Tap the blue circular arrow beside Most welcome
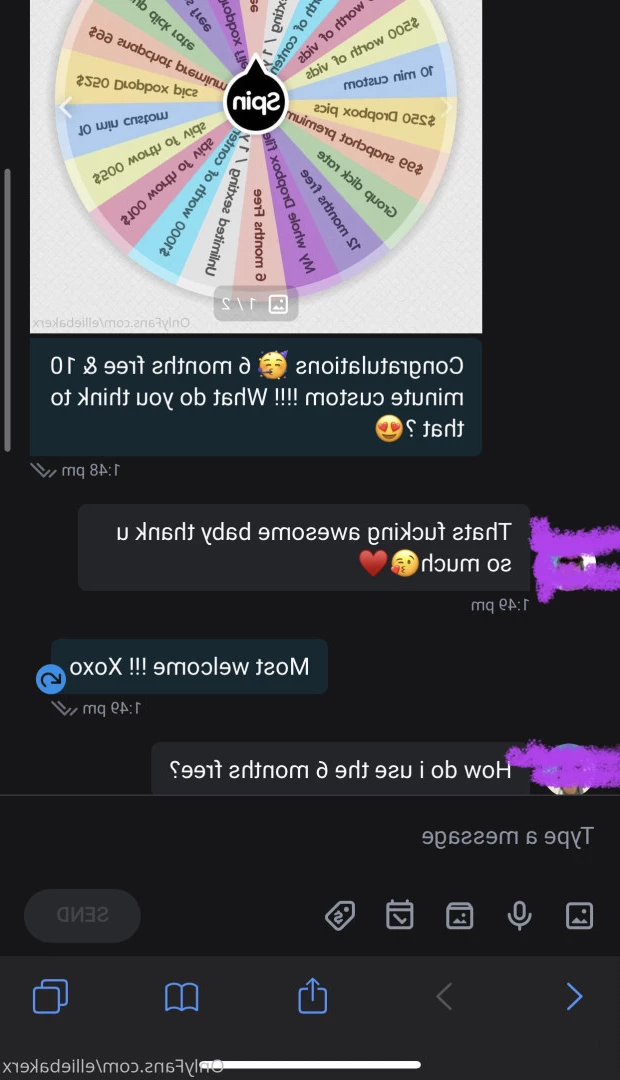This screenshot has height=1080, width=620. (x=50, y=680)
